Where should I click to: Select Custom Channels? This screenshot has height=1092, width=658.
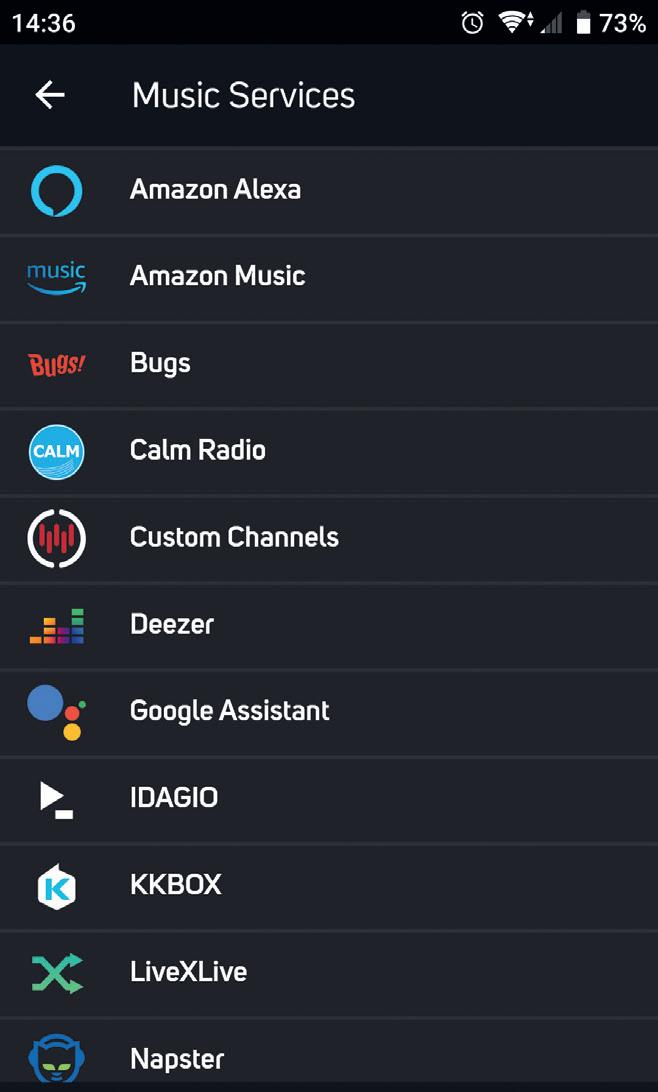click(x=234, y=538)
